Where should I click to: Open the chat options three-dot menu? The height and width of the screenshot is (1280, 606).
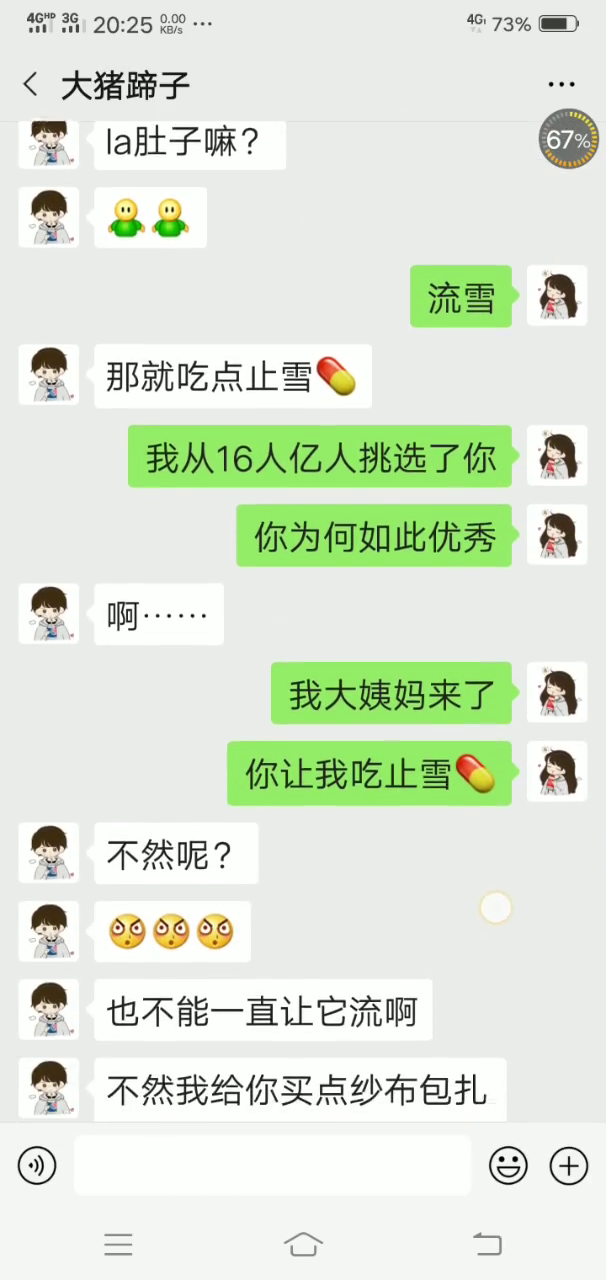tap(562, 86)
